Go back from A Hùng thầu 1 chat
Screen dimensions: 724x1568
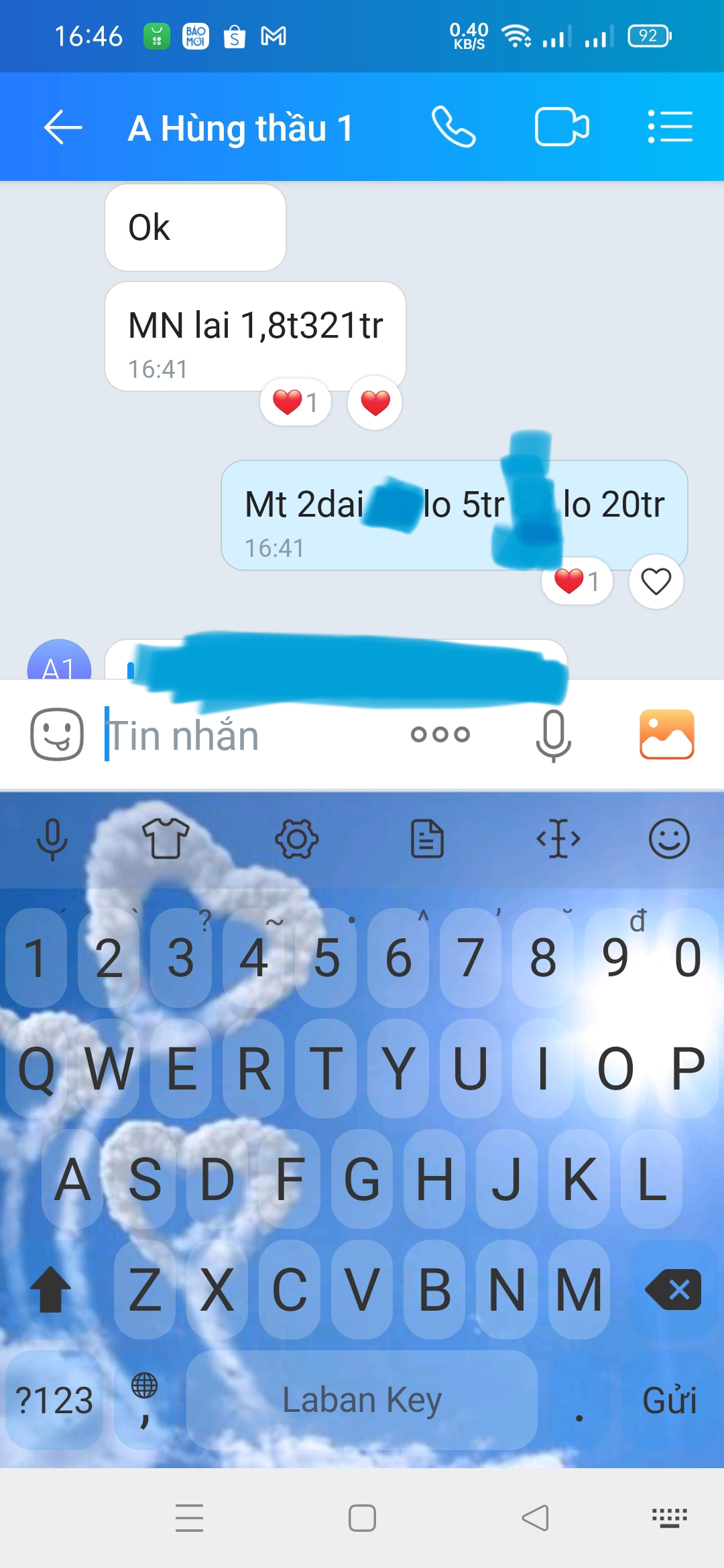[63, 127]
